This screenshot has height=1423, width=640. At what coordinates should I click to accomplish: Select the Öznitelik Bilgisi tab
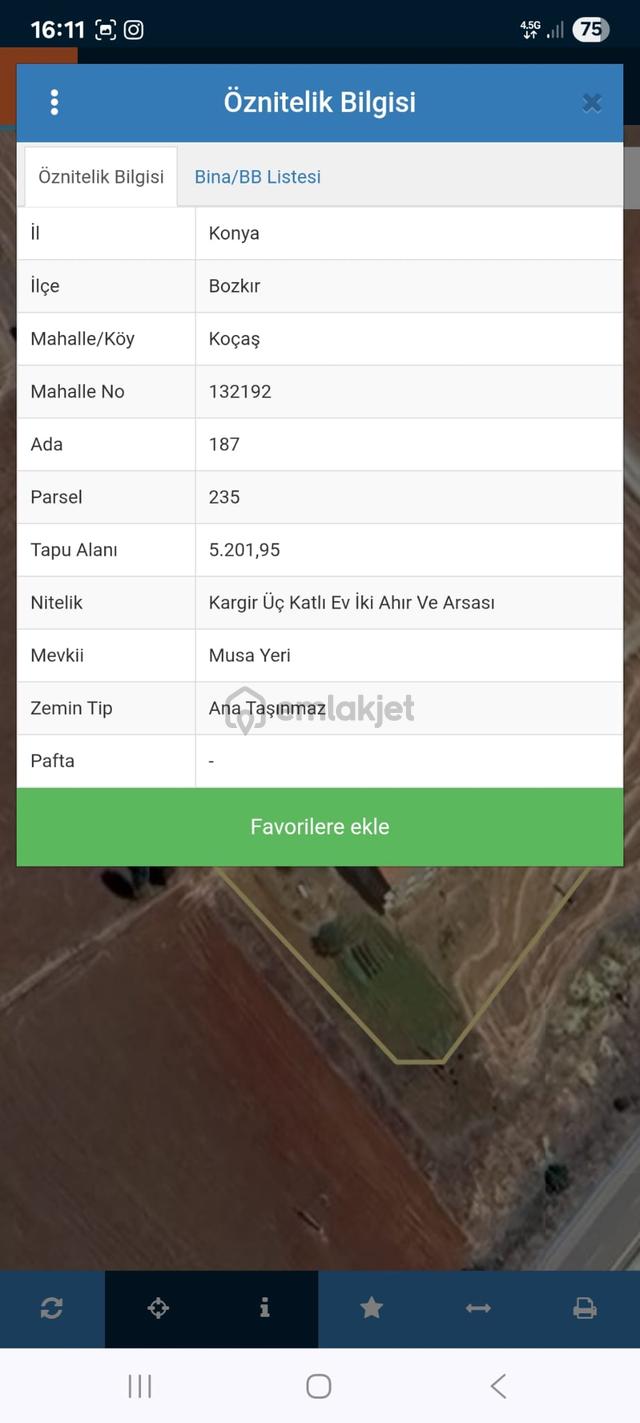coord(101,177)
